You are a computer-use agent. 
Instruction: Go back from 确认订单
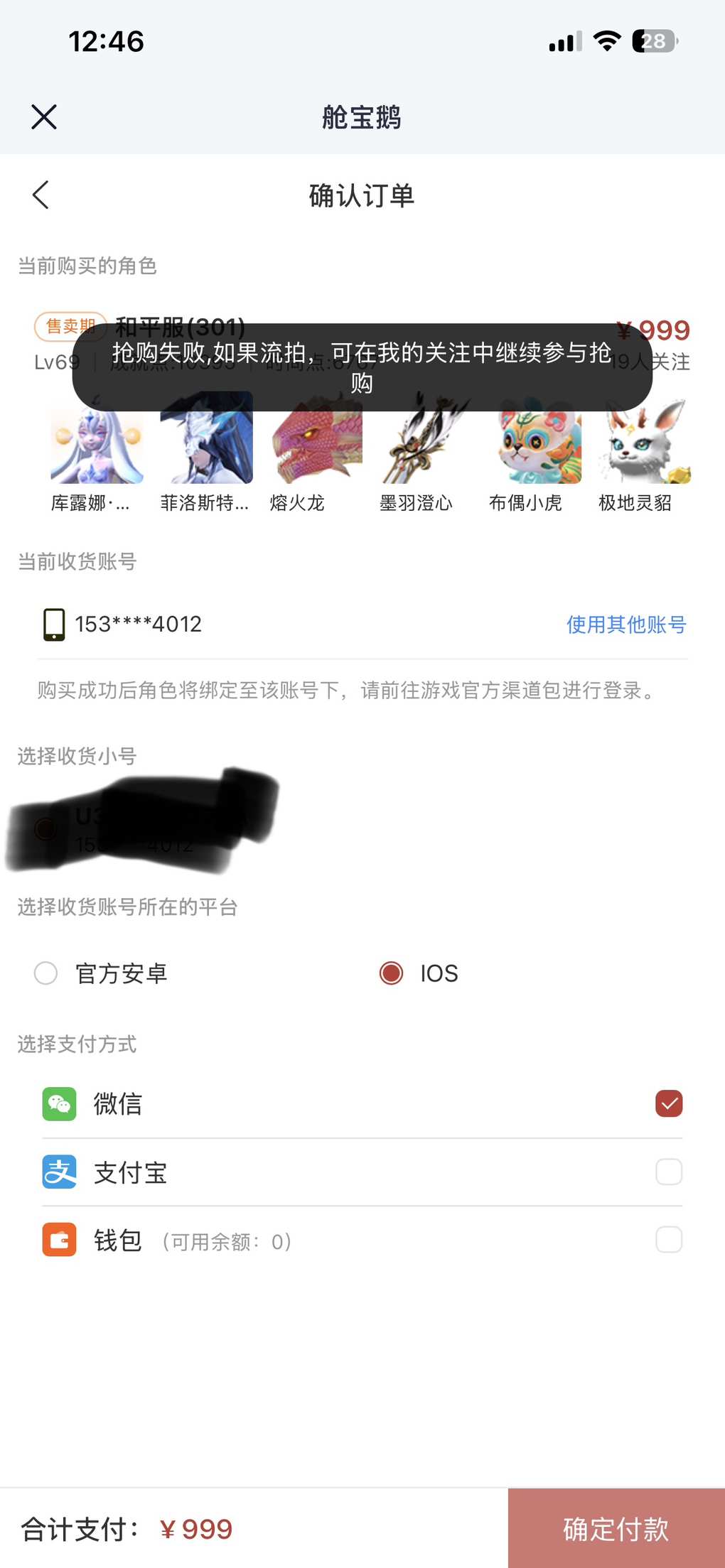coord(41,195)
